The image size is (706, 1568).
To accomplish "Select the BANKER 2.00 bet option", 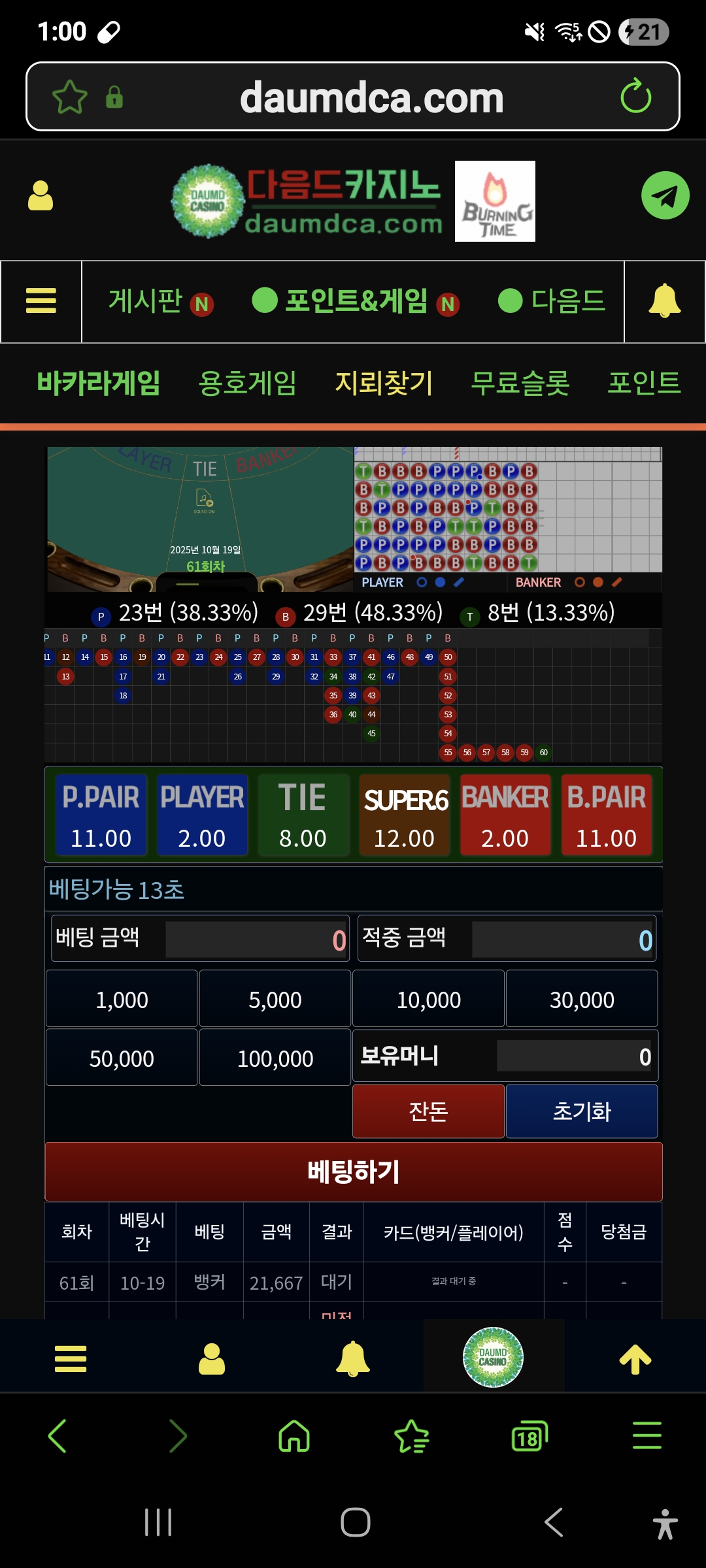I will tap(505, 815).
